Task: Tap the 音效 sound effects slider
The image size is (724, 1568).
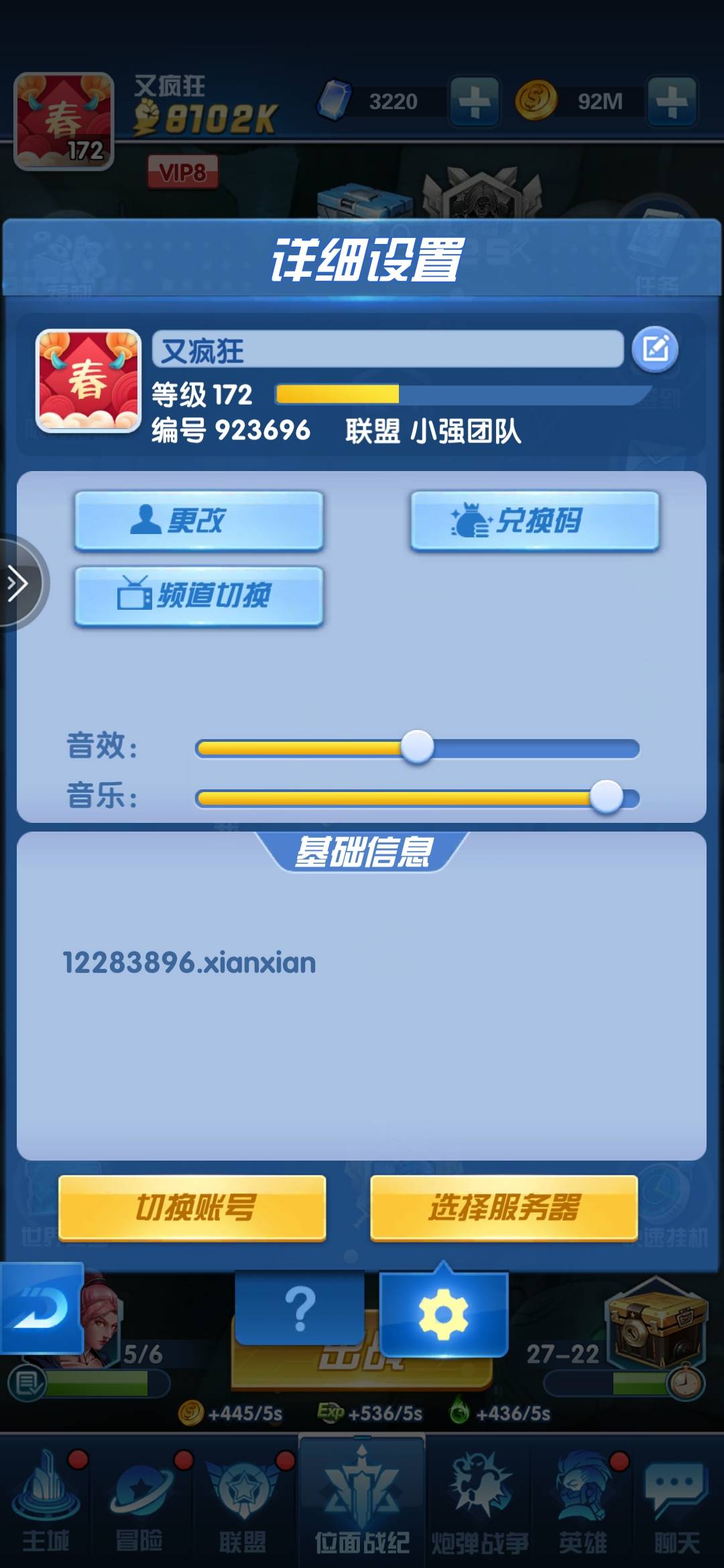Action: pos(417,748)
